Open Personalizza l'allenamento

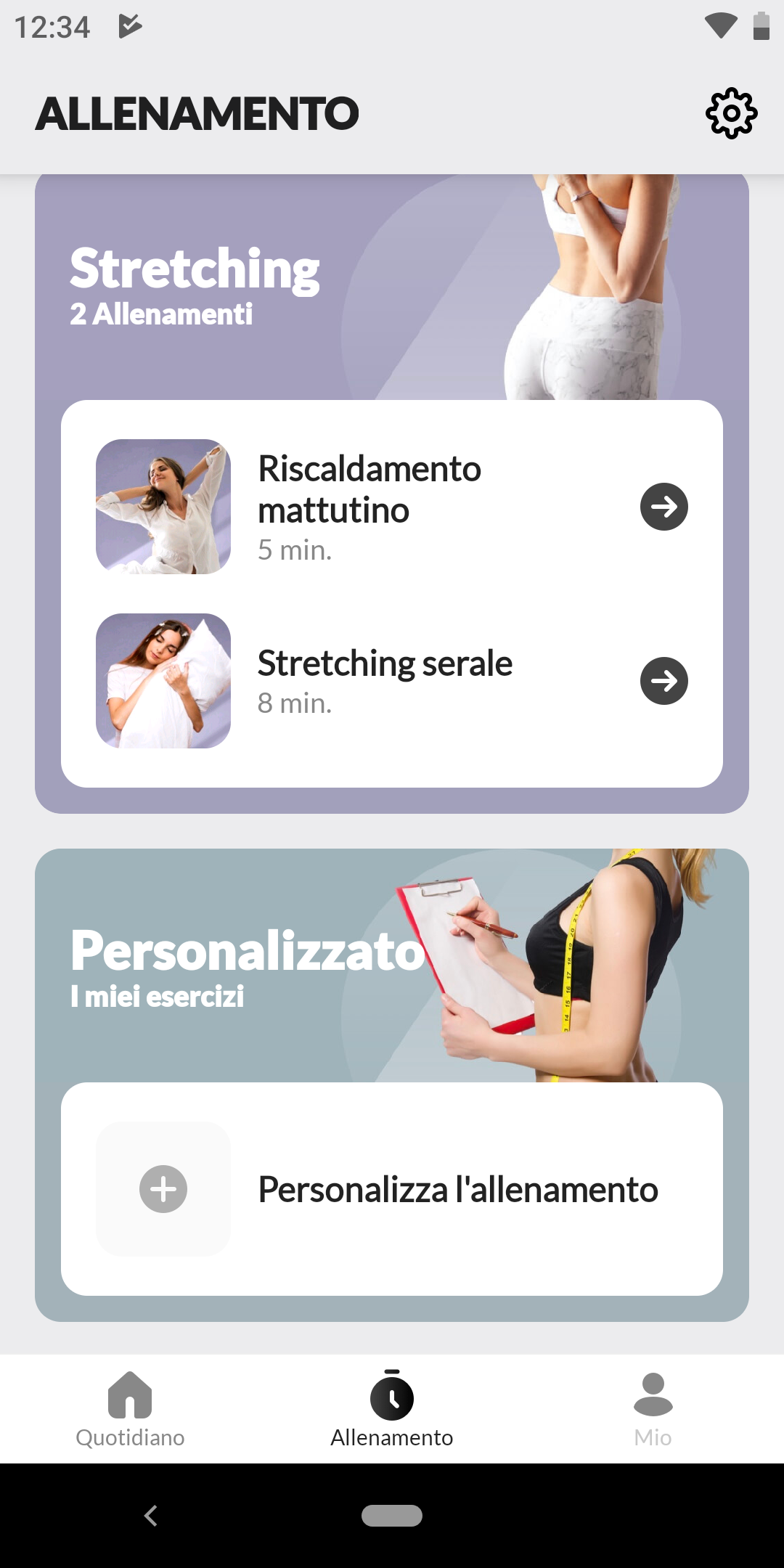tap(392, 1189)
